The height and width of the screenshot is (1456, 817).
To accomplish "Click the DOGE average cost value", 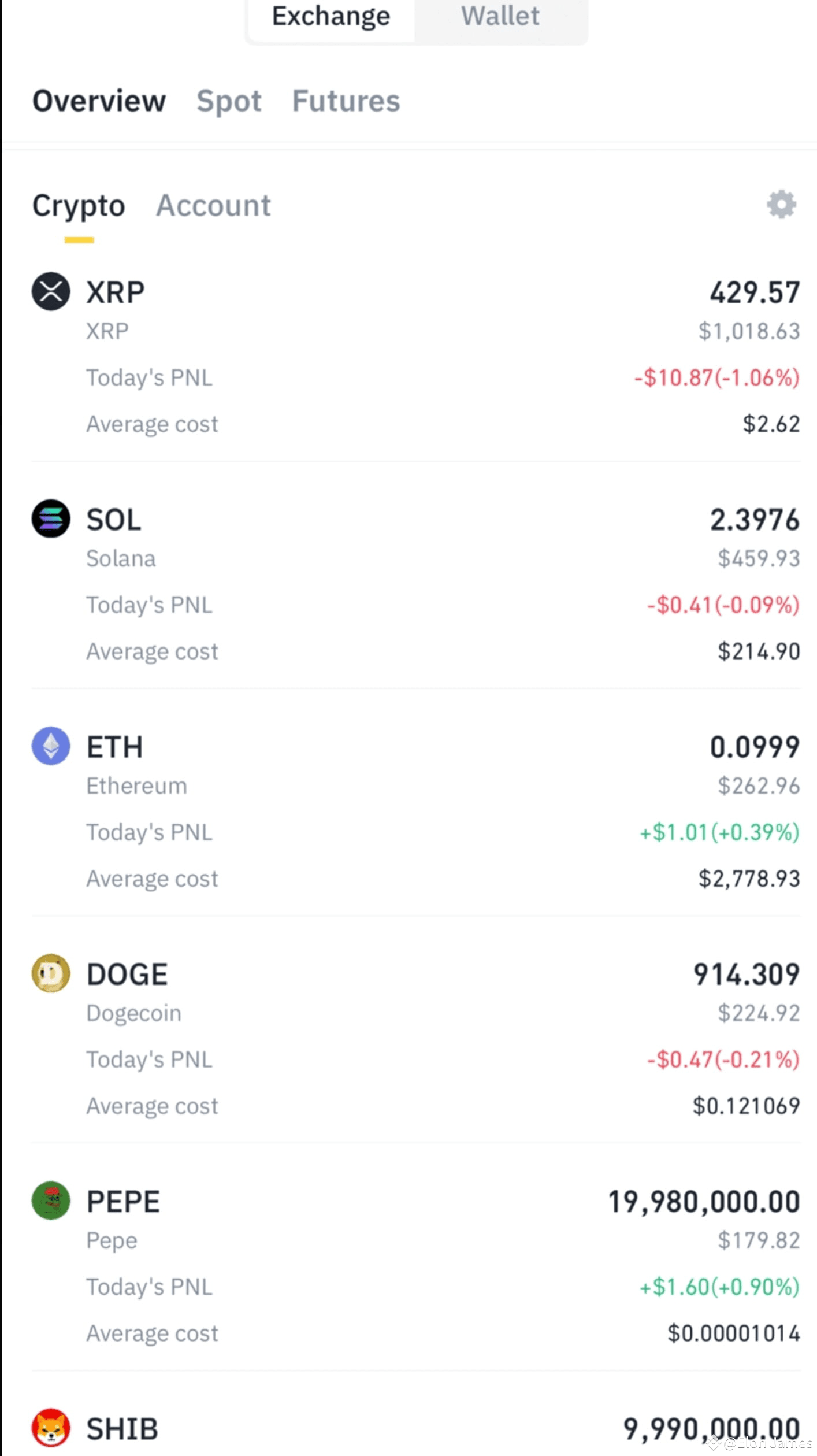I will (745, 1105).
